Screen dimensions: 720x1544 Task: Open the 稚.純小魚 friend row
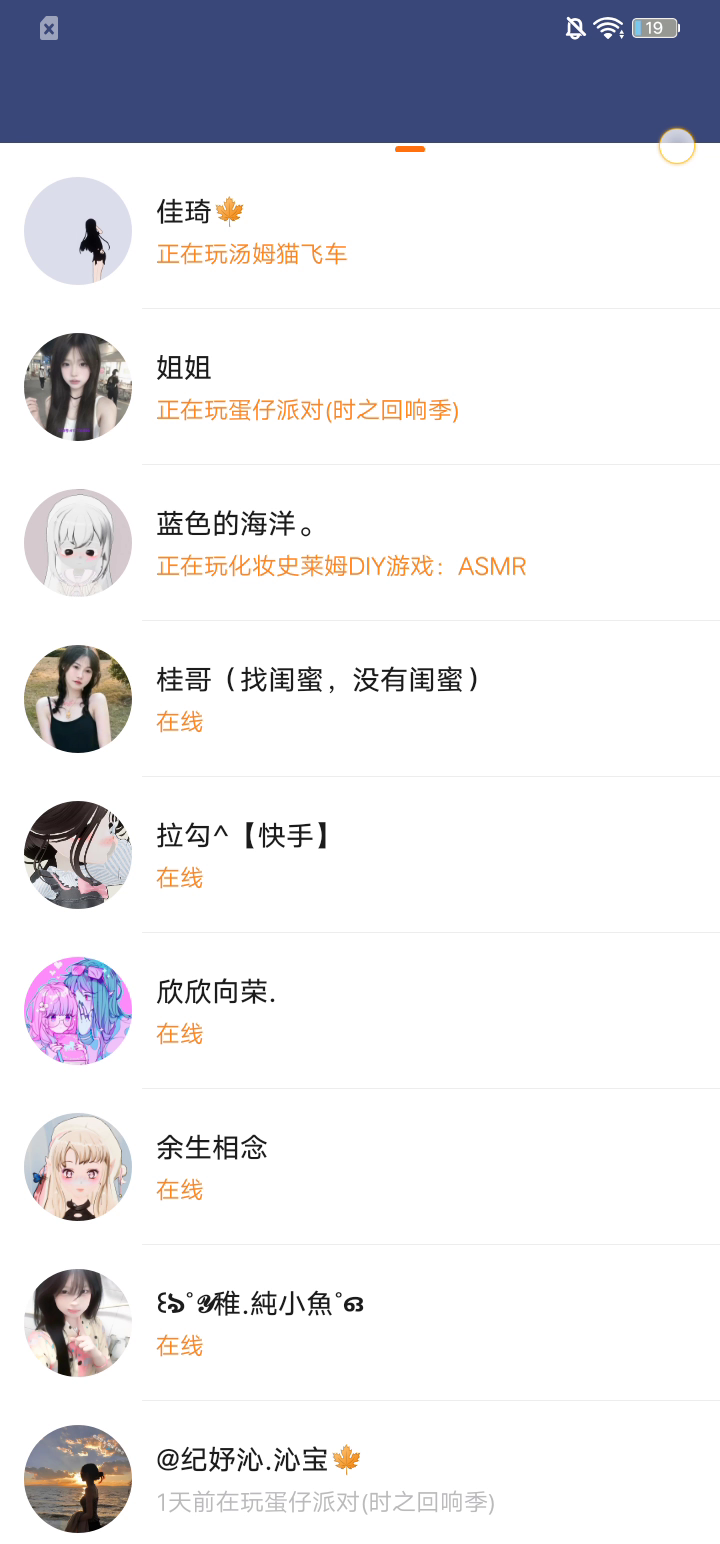(x=360, y=1323)
